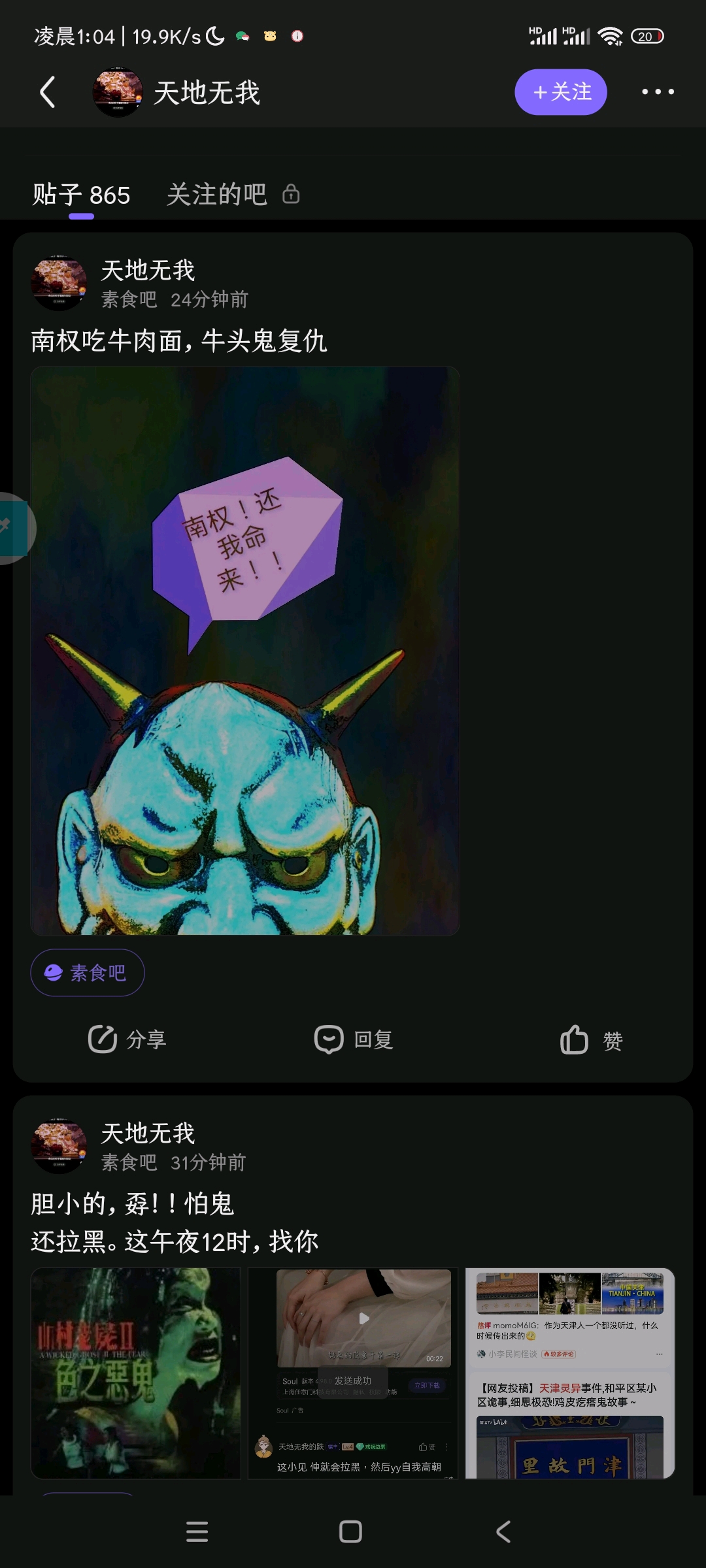Image resolution: width=706 pixels, height=1568 pixels.
Task: Tap the floating handle at the left edge
Action: [x=14, y=528]
